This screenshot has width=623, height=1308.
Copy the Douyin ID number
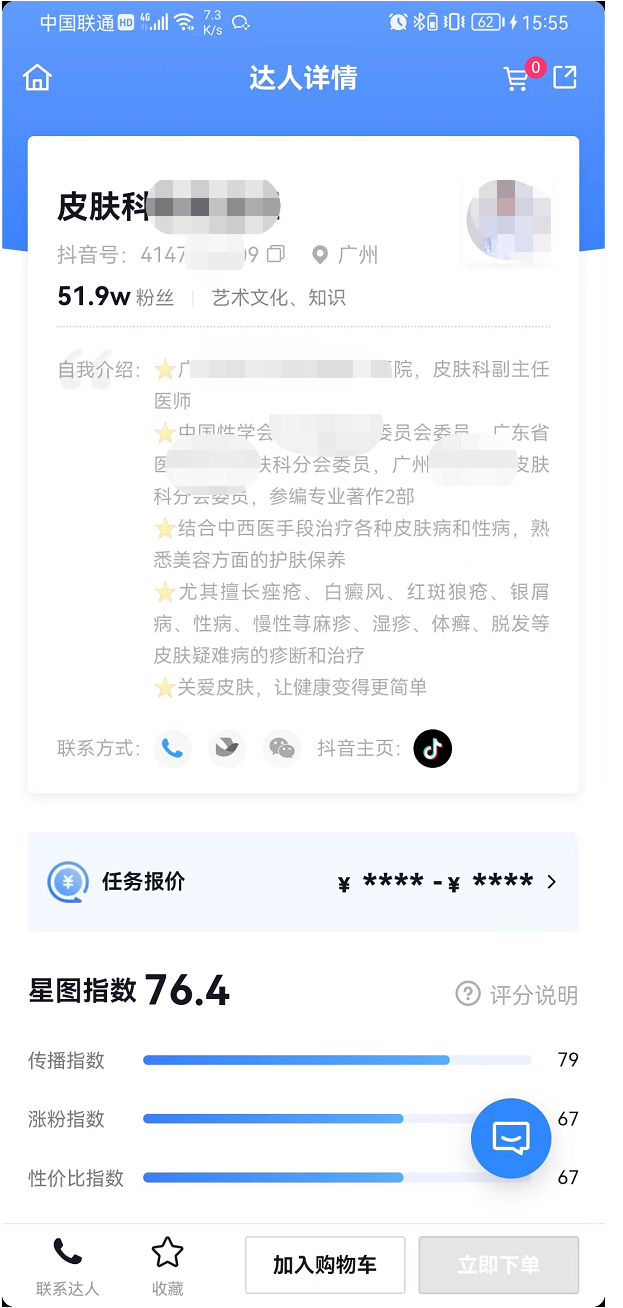click(x=276, y=255)
